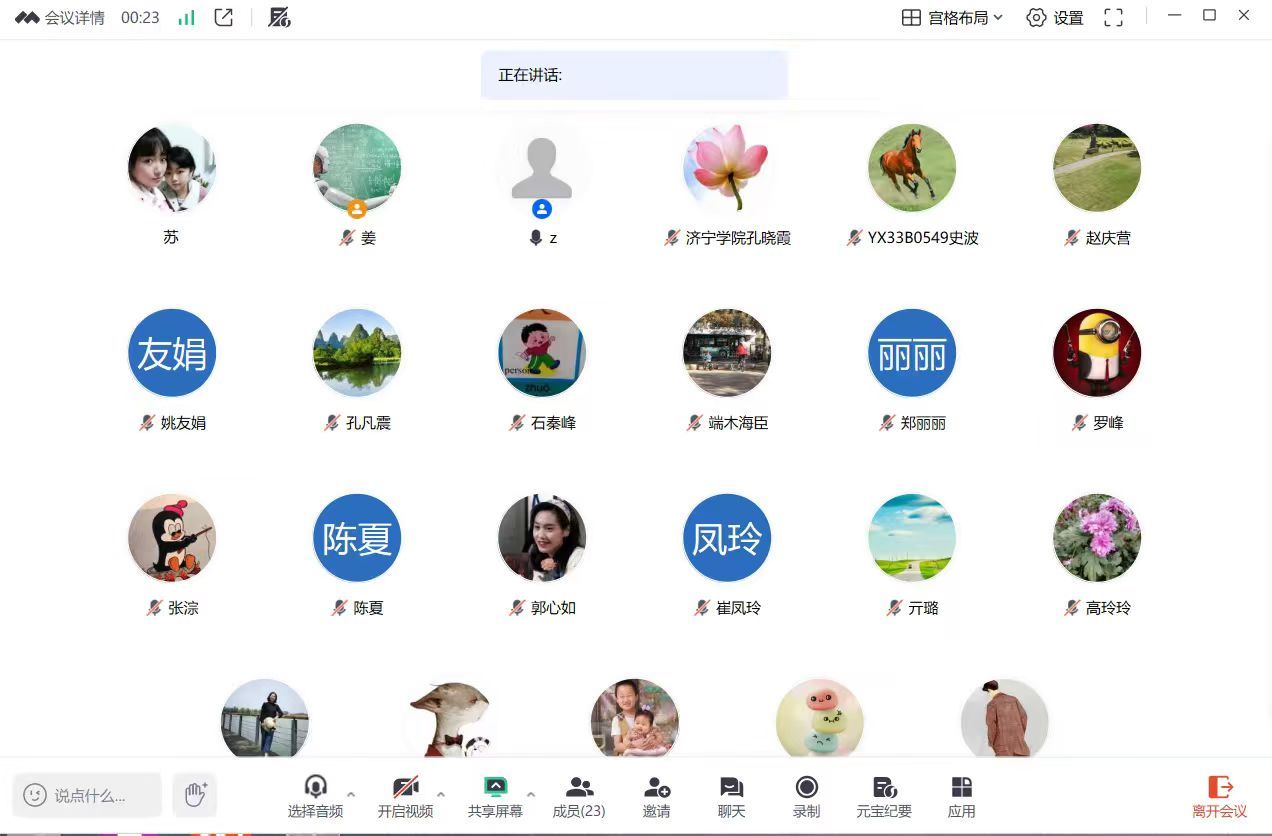Open the 聊天 chat panel
The height and width of the screenshot is (836, 1272).
pos(731,797)
